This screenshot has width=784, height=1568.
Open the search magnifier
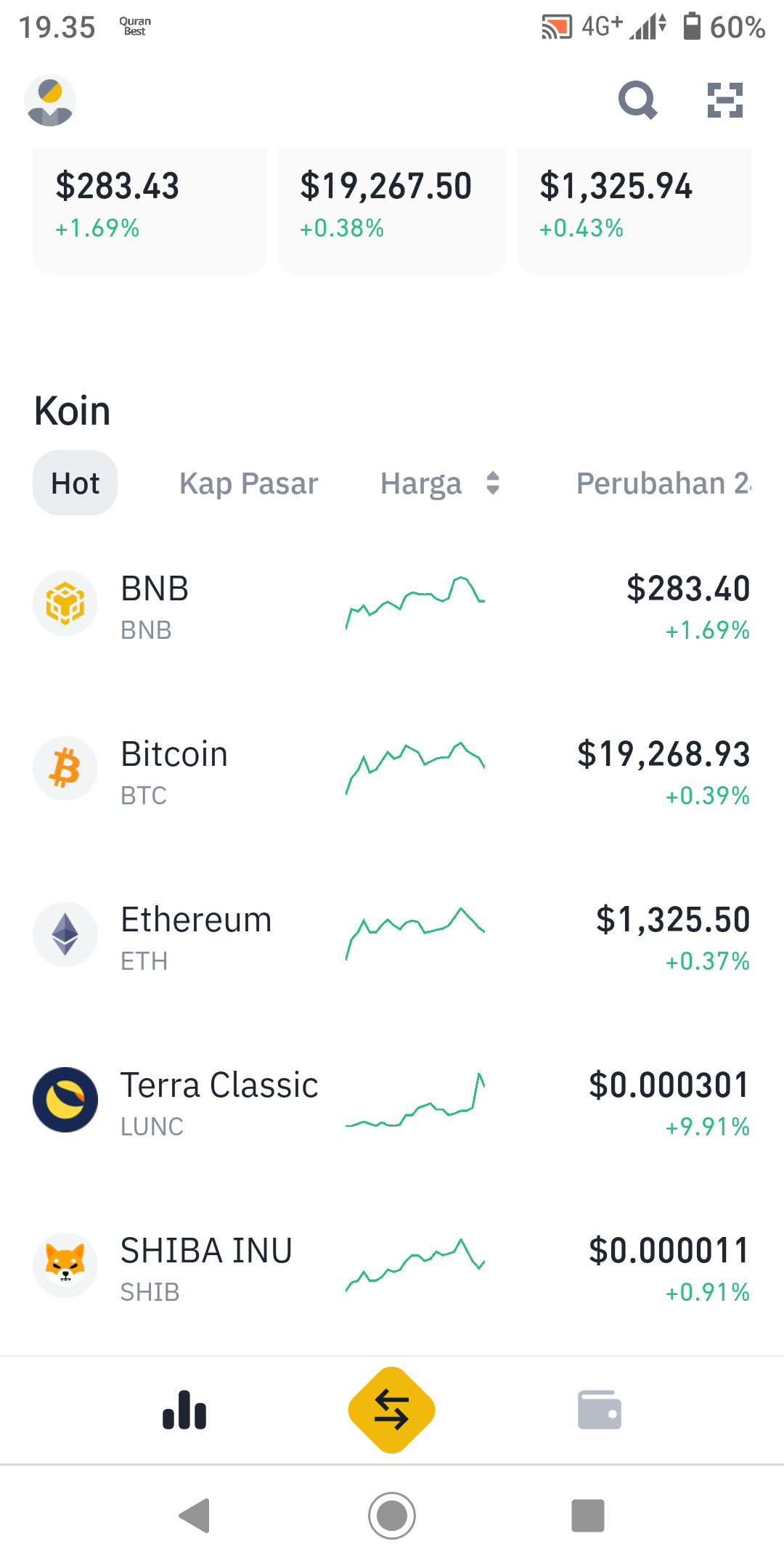click(637, 100)
